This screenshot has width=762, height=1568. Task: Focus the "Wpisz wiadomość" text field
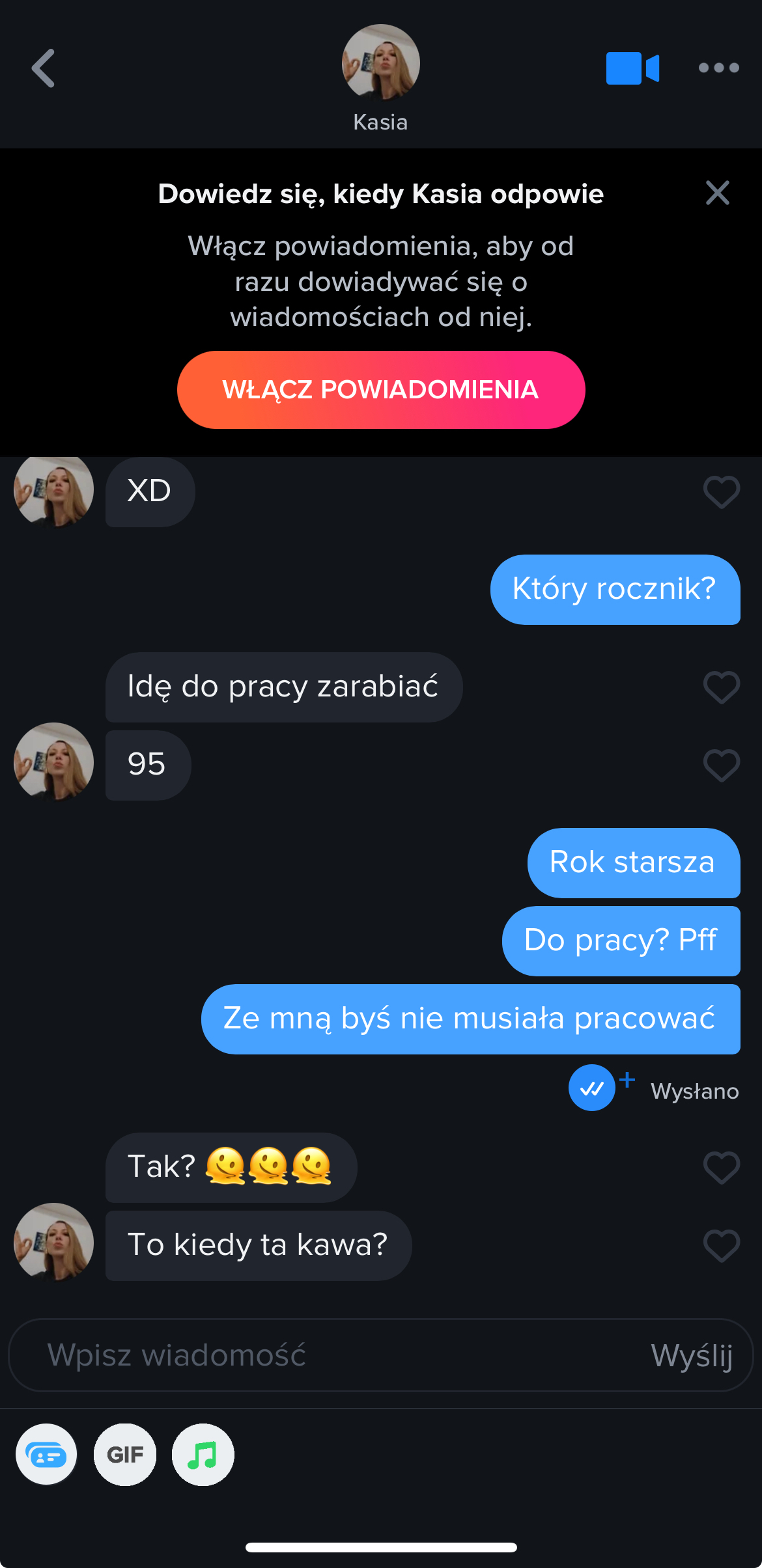[x=326, y=1355]
